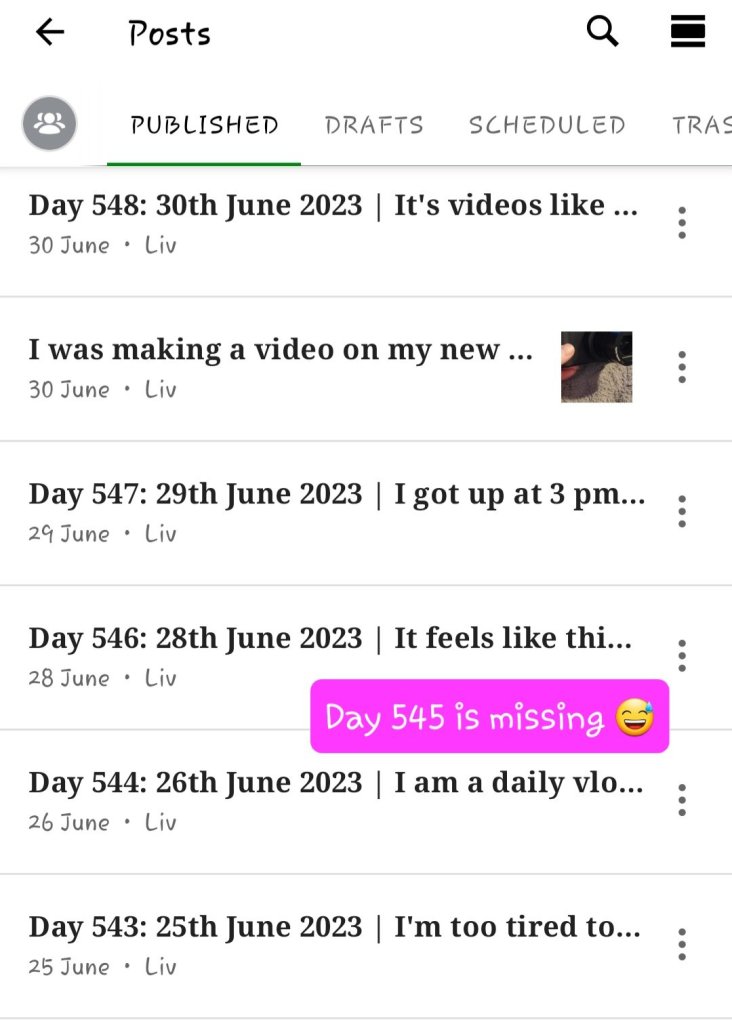Change the post list layout view
The image size is (732, 1024).
pyautogui.click(x=688, y=33)
